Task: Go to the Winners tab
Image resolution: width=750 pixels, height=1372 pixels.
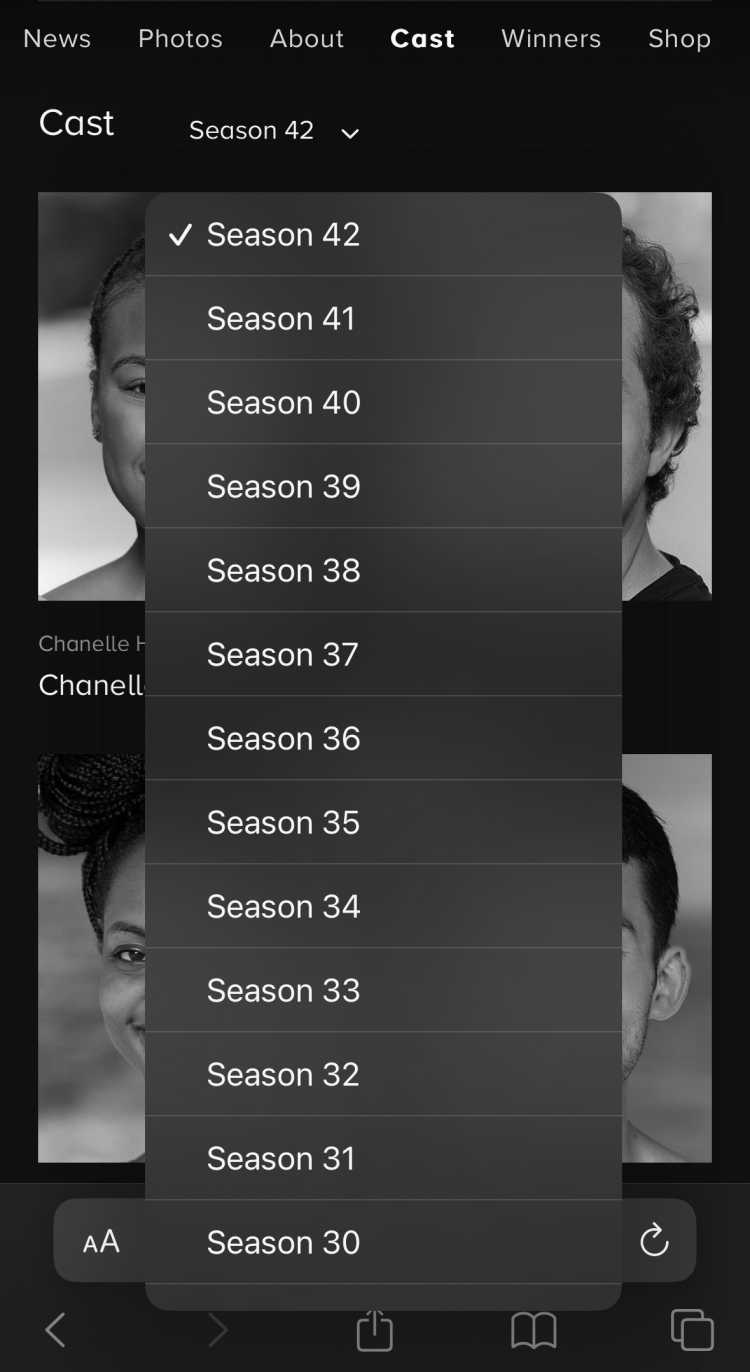Action: tap(551, 39)
